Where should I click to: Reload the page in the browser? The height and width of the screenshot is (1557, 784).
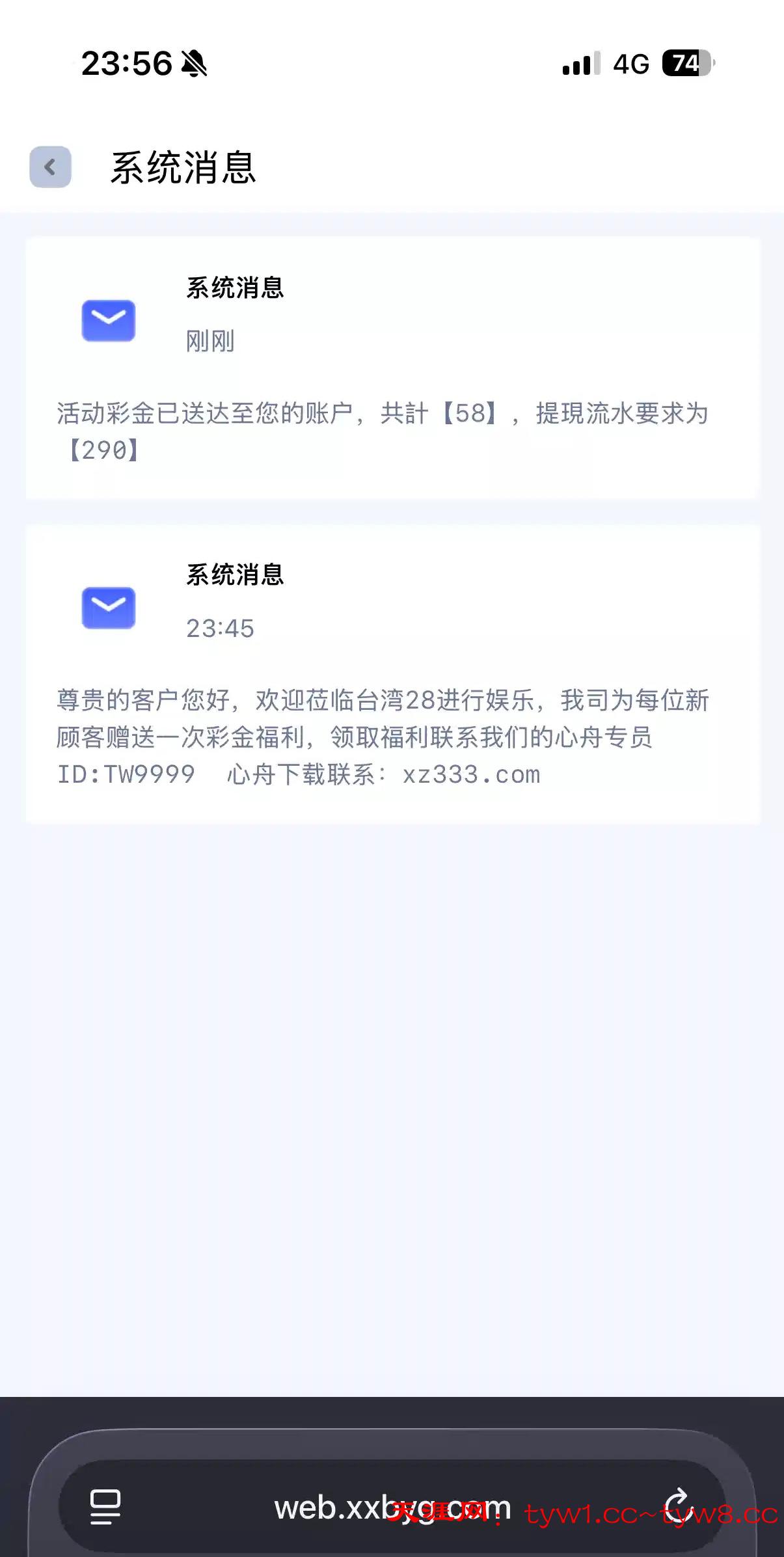coord(677,1506)
